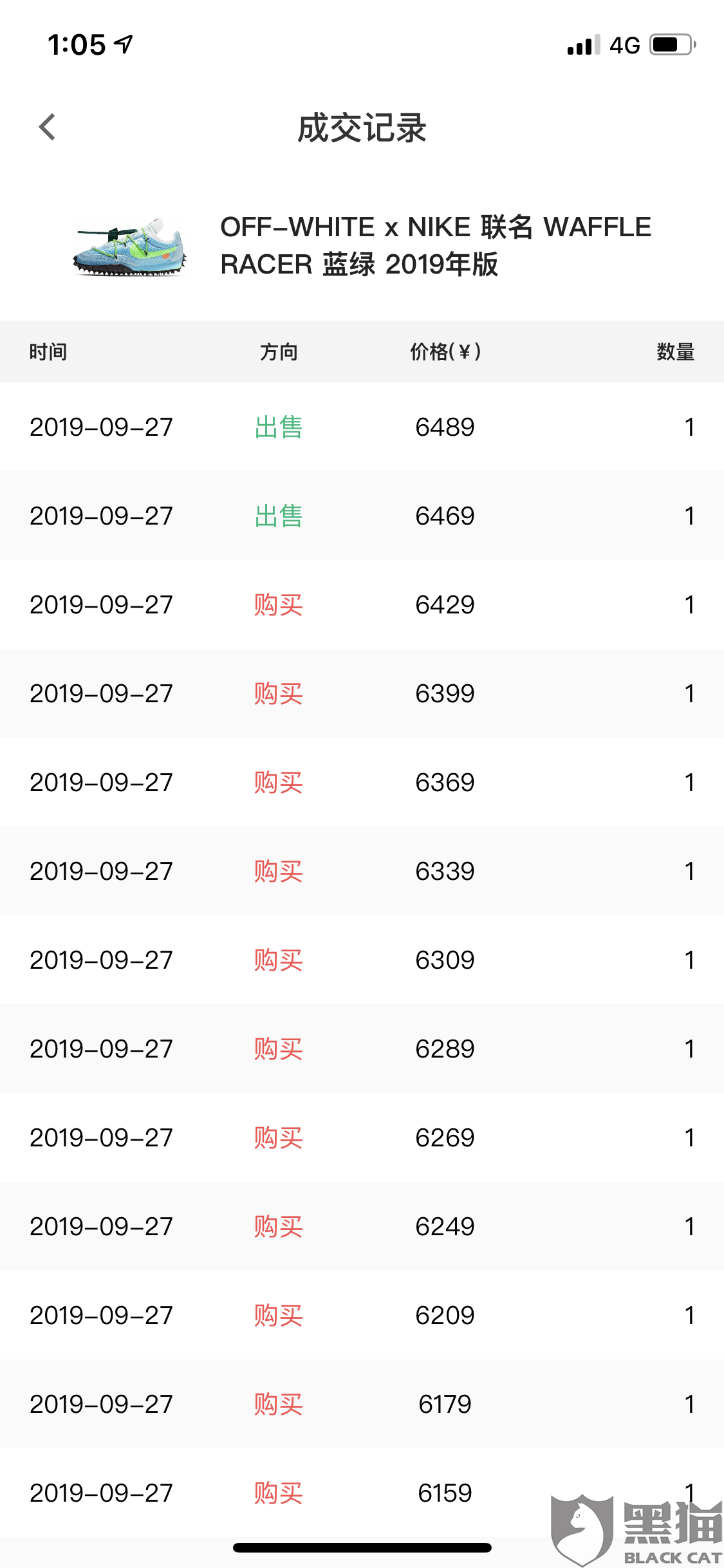Go back from 成交记录 page
Image resolution: width=724 pixels, height=1568 pixels.
tap(47, 127)
